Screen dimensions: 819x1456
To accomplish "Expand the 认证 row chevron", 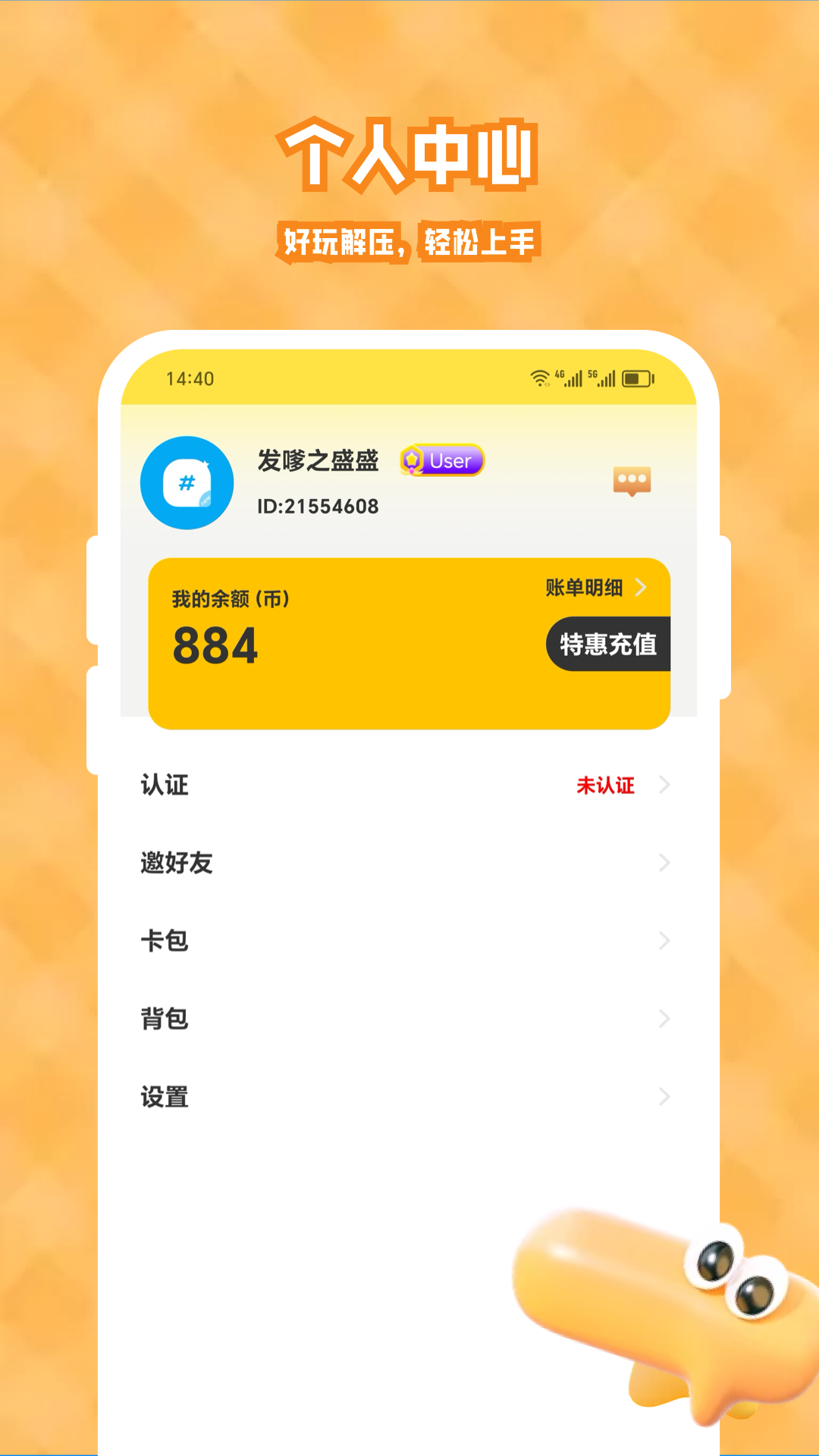I will (x=664, y=786).
